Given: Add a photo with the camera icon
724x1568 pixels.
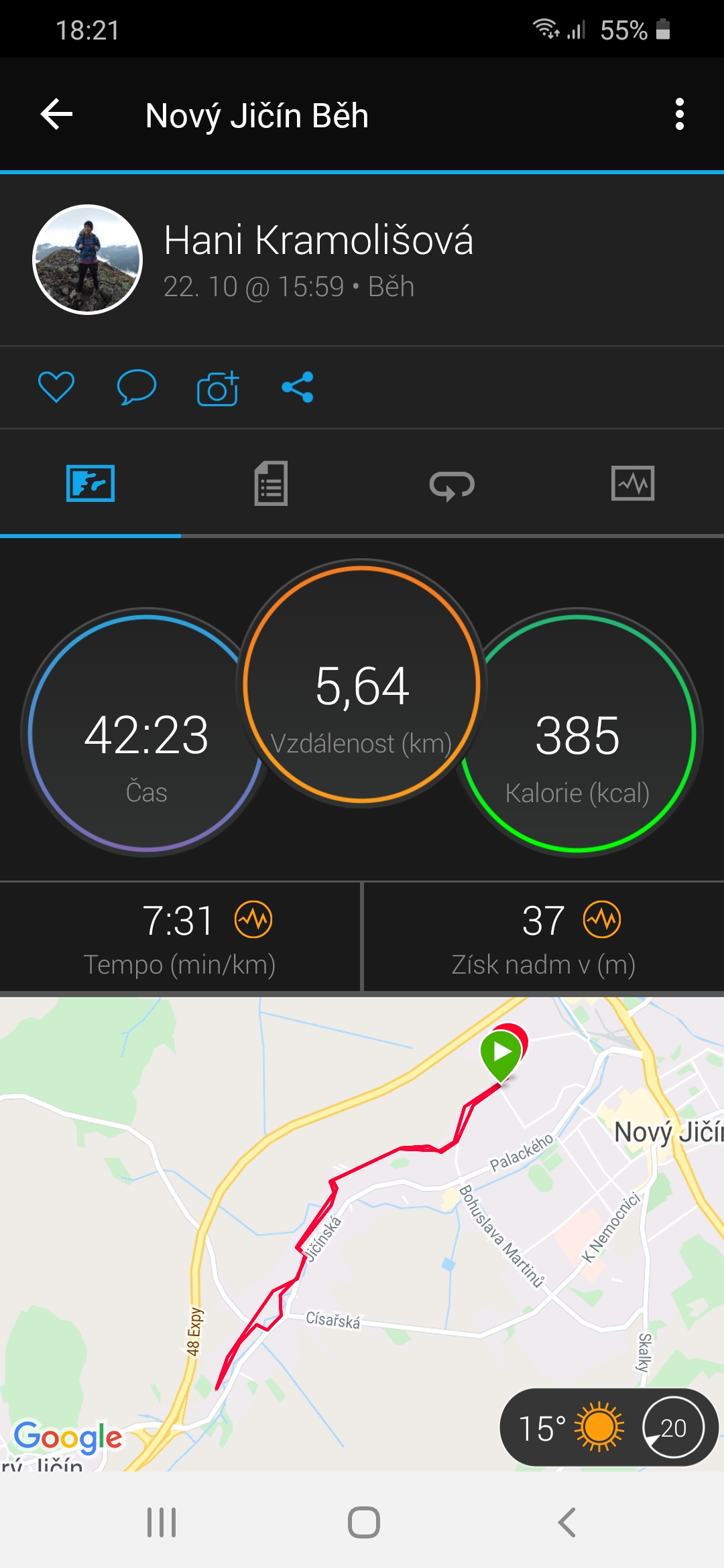Looking at the screenshot, I should click(218, 388).
